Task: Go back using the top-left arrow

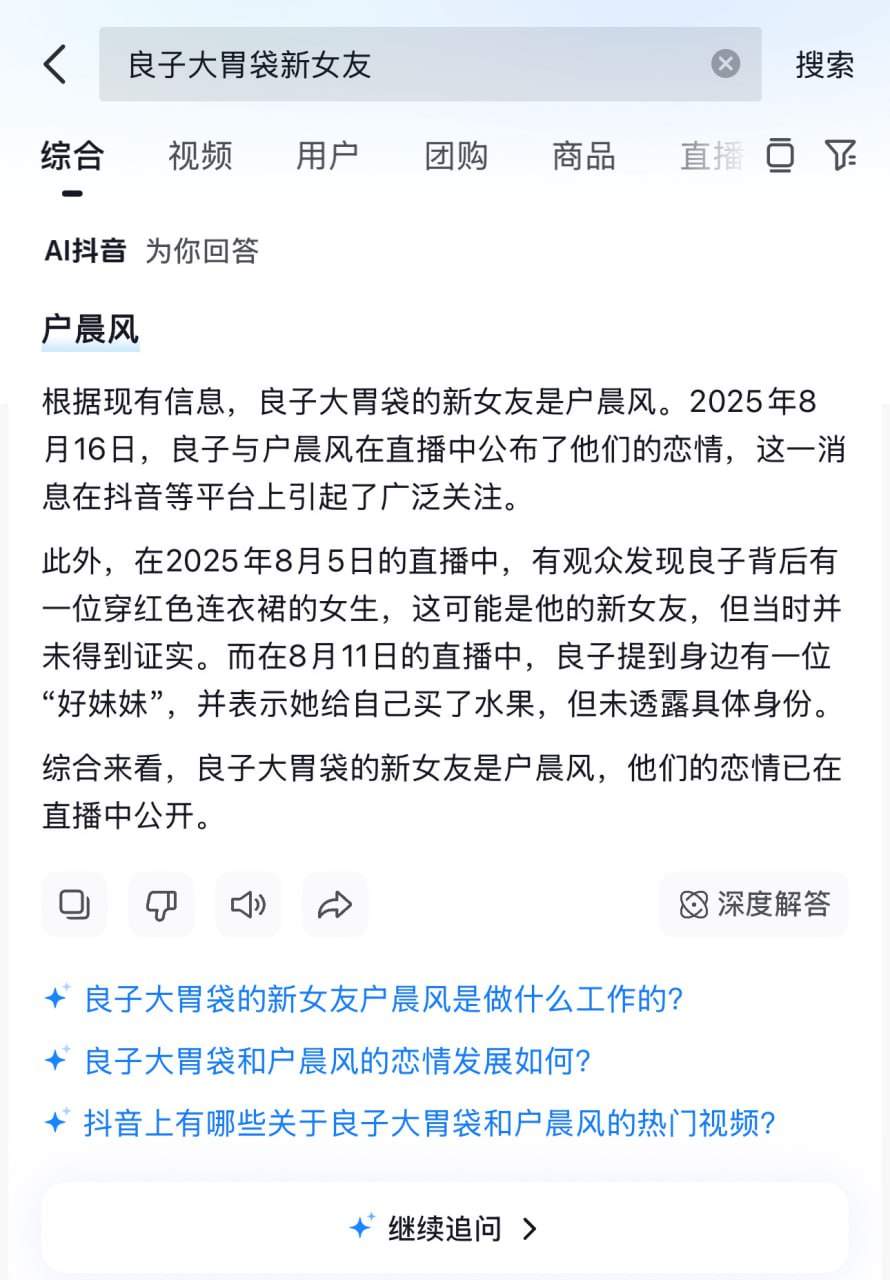Action: 55,65
